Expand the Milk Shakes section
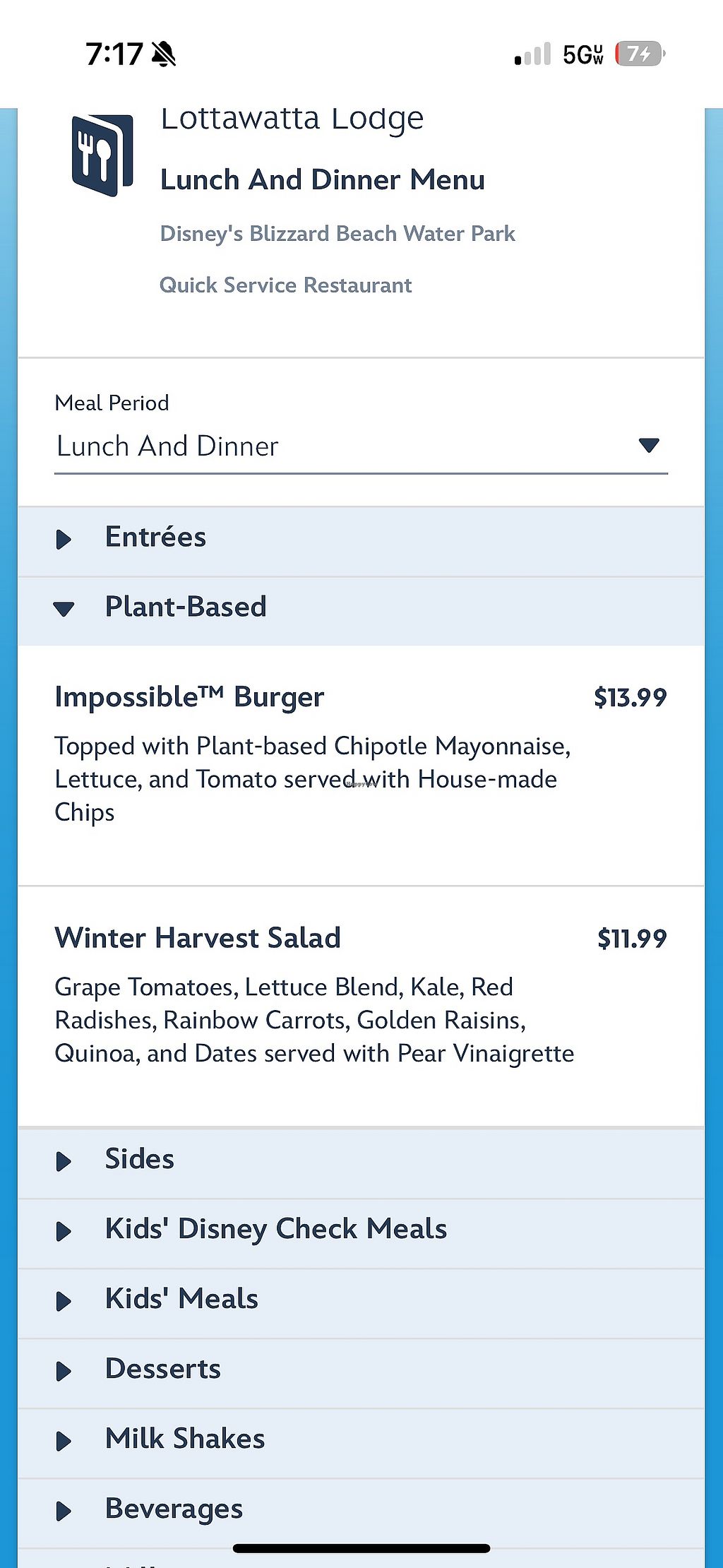Viewport: 723px width, 1568px height. click(184, 1439)
